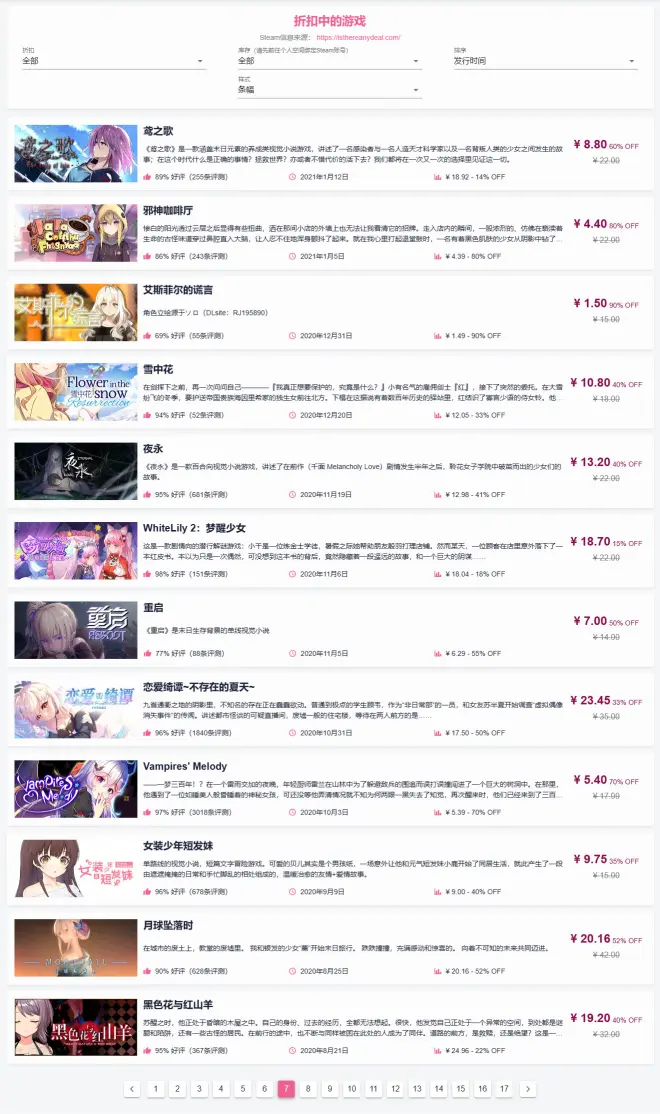View the 雪中花 game card
The image size is (660, 1114).
(330, 391)
